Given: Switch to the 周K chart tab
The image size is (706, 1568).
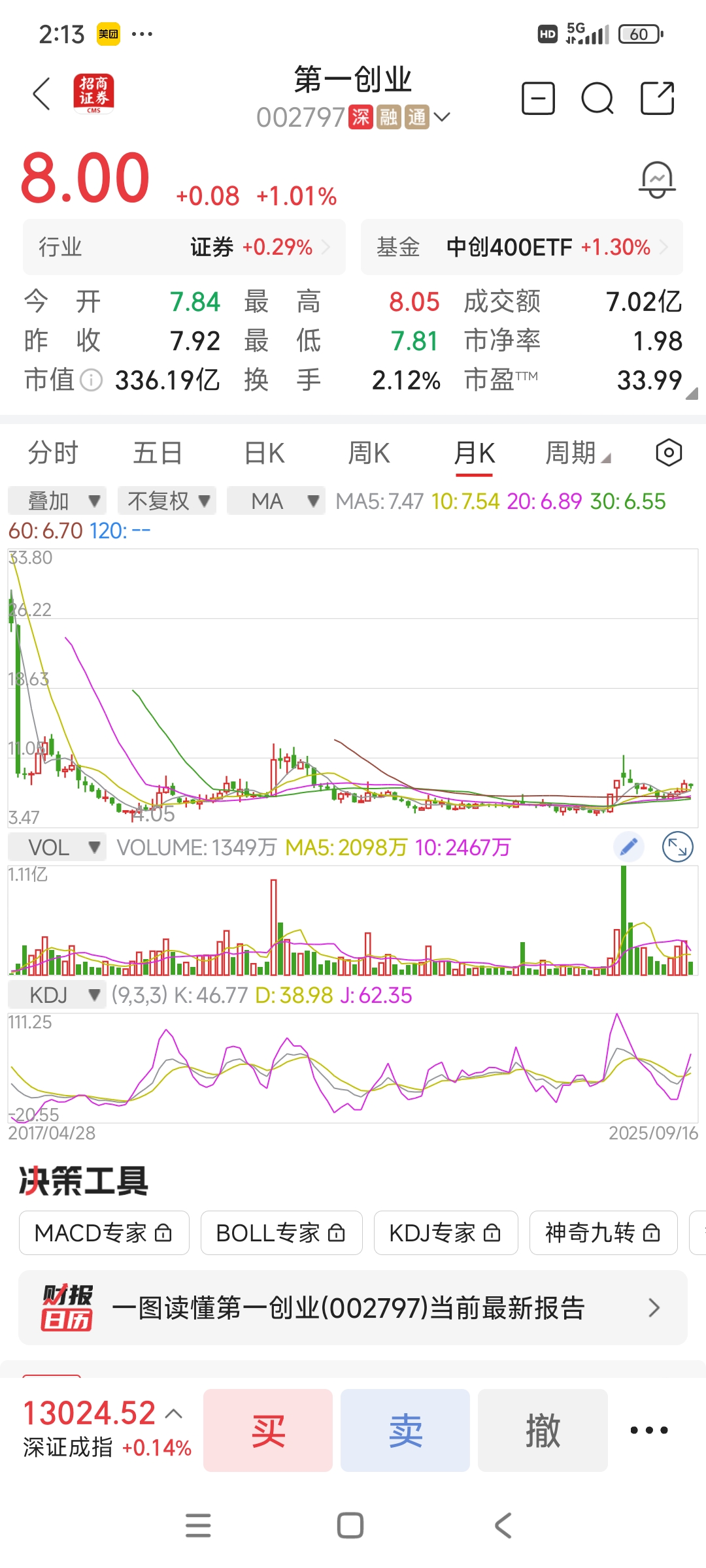Looking at the screenshot, I should point(369,453).
